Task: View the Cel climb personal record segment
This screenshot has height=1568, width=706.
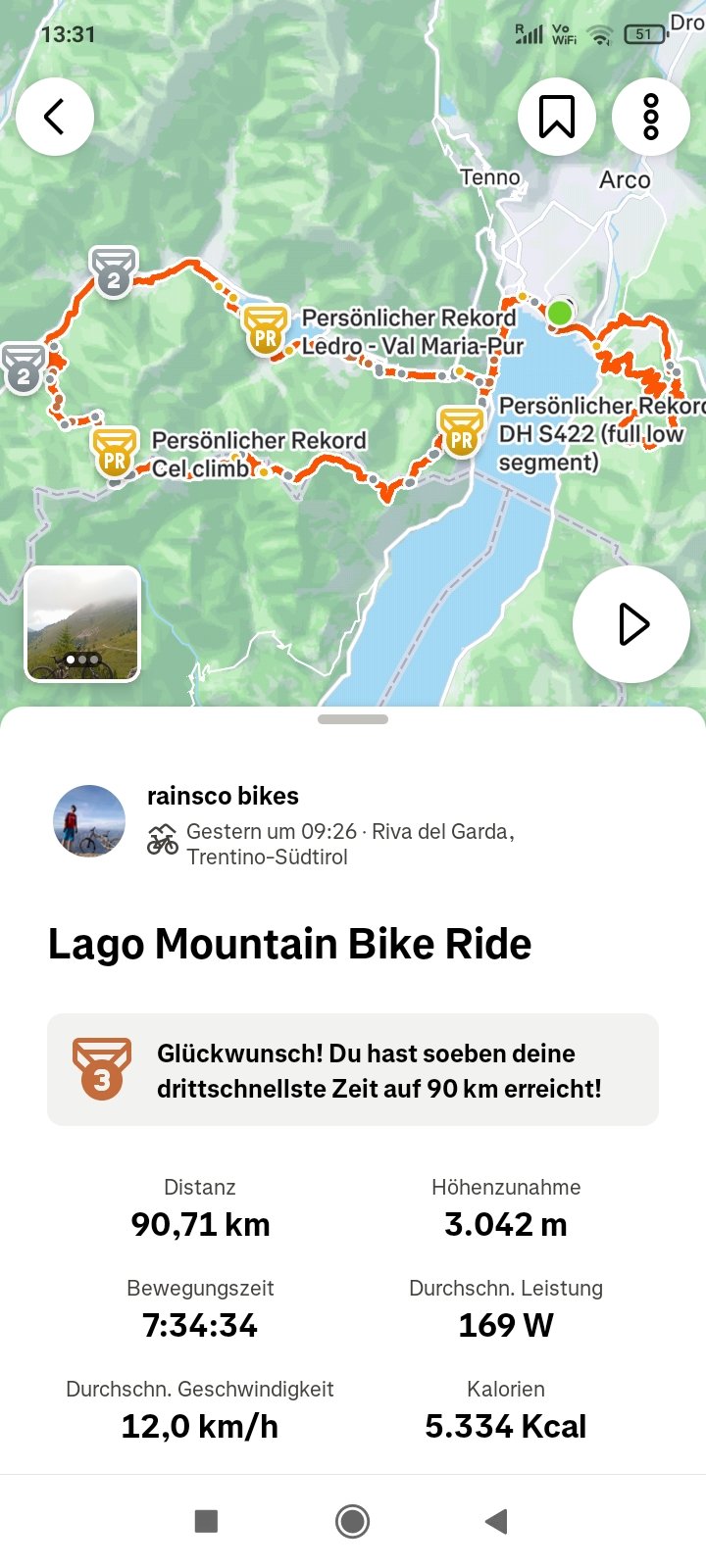Action: (x=115, y=452)
